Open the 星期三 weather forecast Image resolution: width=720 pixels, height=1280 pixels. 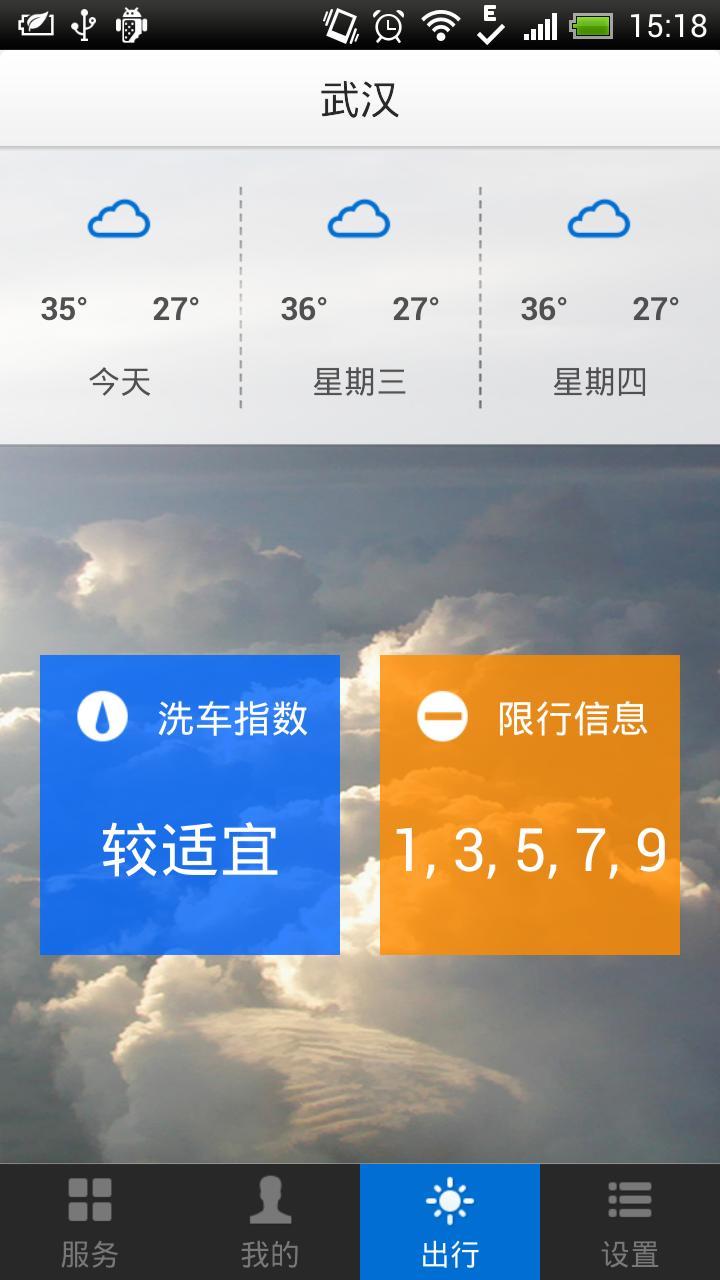360,296
